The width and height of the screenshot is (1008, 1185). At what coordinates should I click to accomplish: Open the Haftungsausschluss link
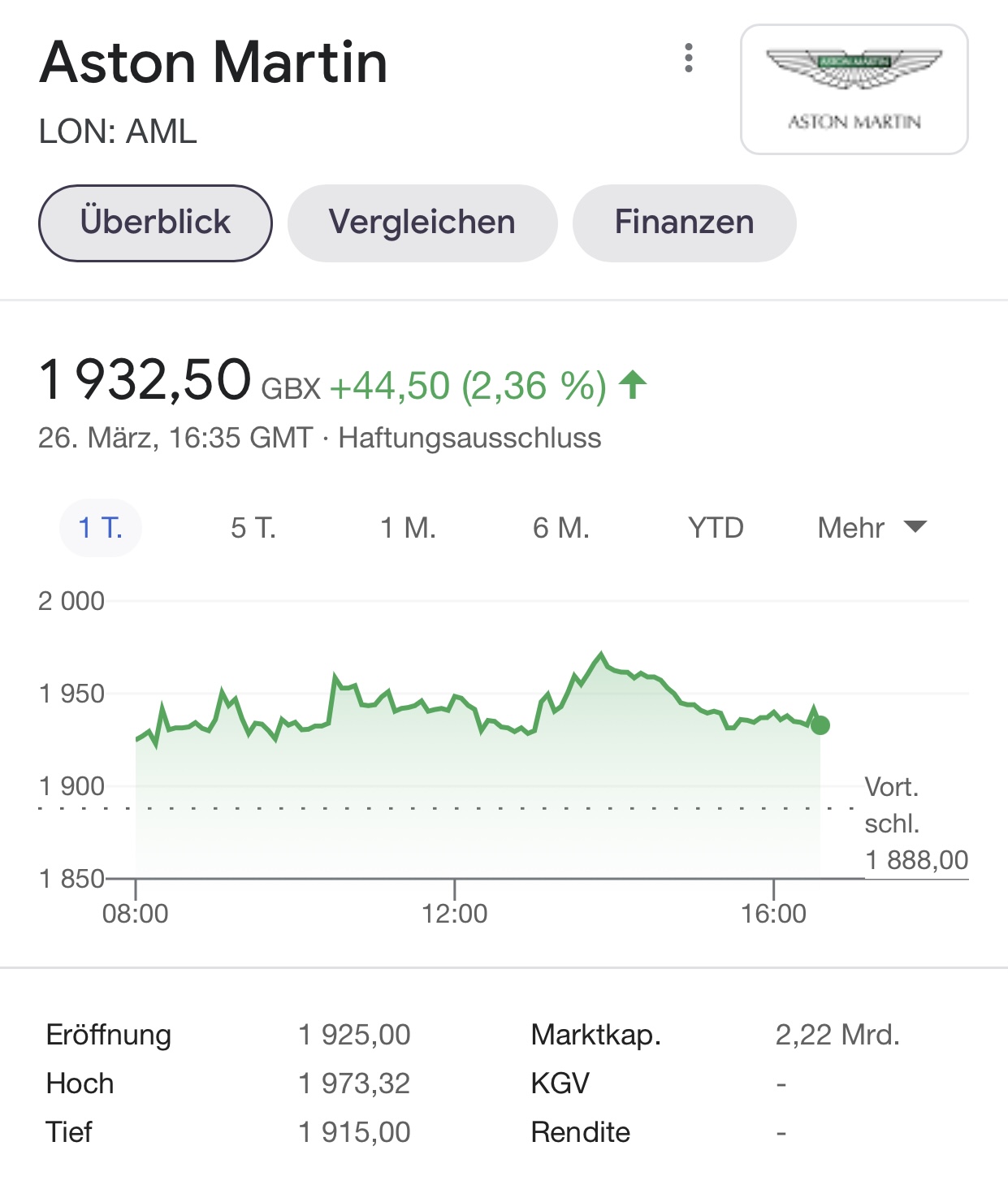469,439
